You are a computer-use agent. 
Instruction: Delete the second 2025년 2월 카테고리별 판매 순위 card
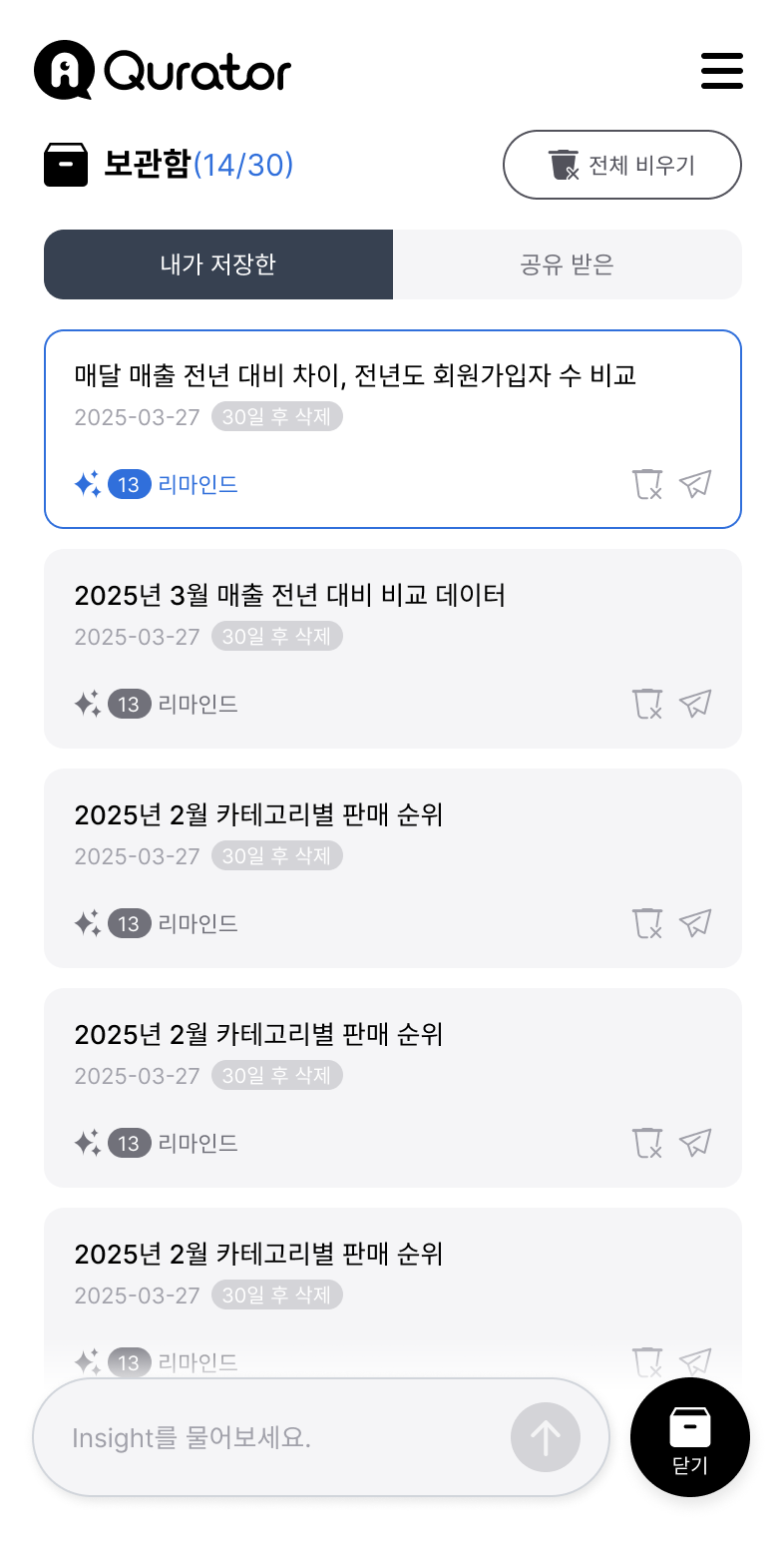[x=646, y=1143]
